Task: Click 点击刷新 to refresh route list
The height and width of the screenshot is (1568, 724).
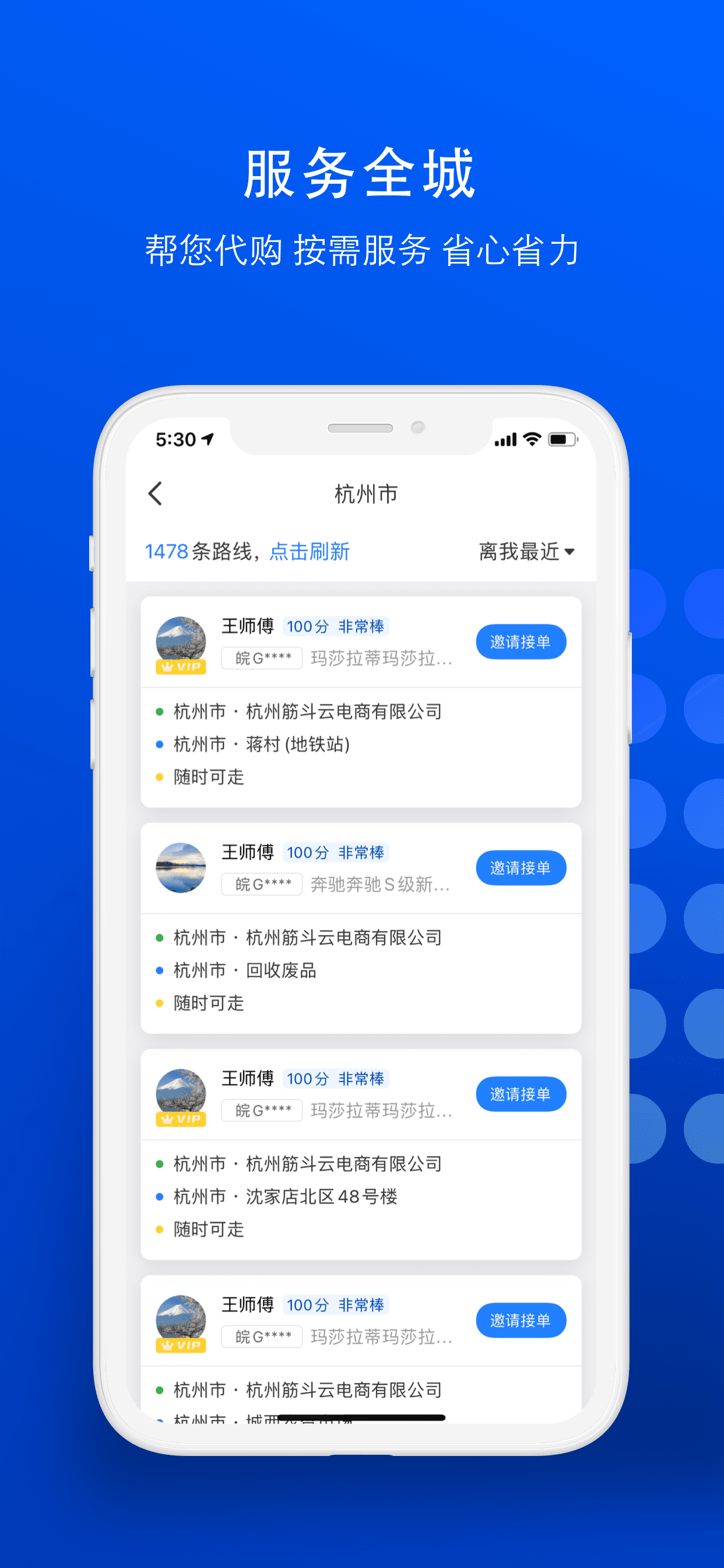Action: [x=309, y=551]
